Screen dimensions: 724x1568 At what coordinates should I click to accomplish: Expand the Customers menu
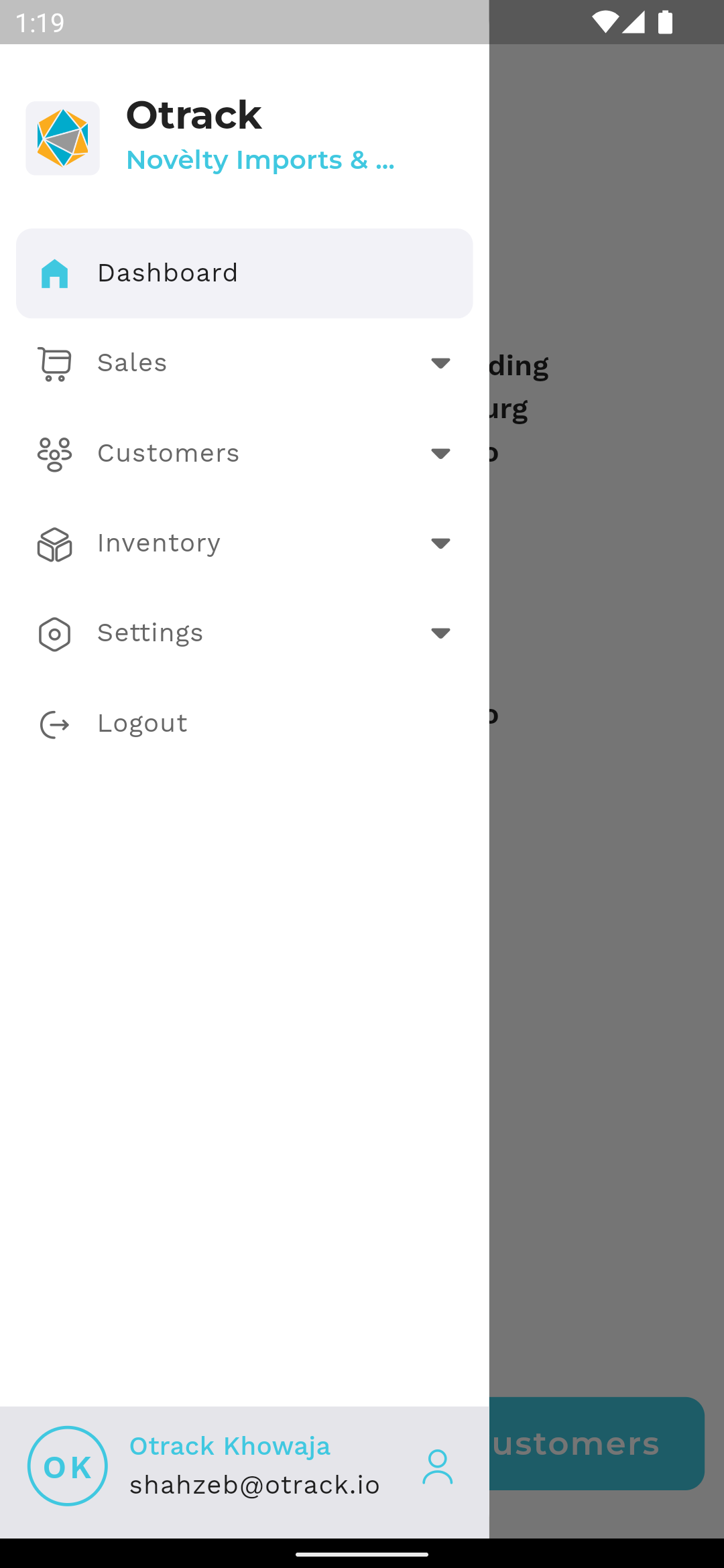244,454
